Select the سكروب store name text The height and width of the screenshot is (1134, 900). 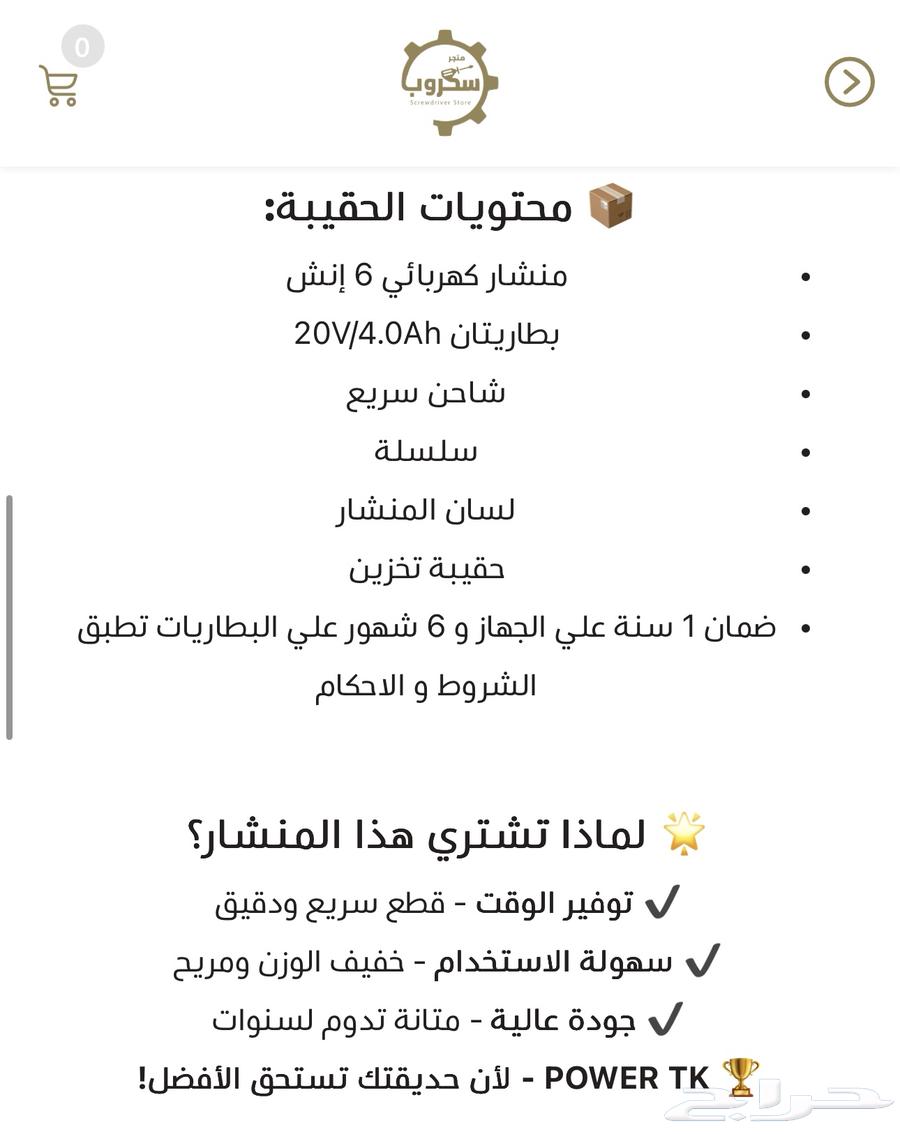pos(448,86)
